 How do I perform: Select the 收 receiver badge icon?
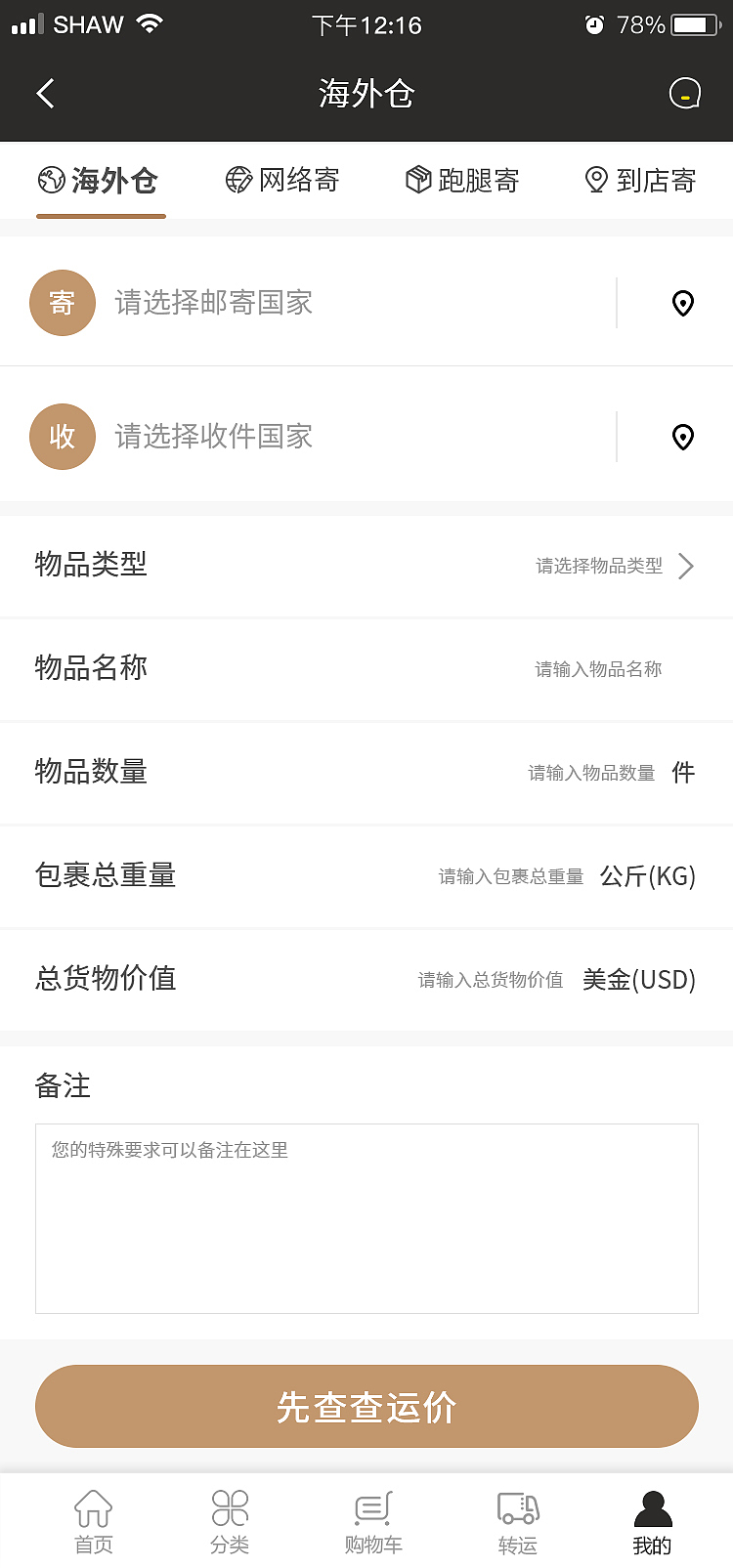(62, 437)
